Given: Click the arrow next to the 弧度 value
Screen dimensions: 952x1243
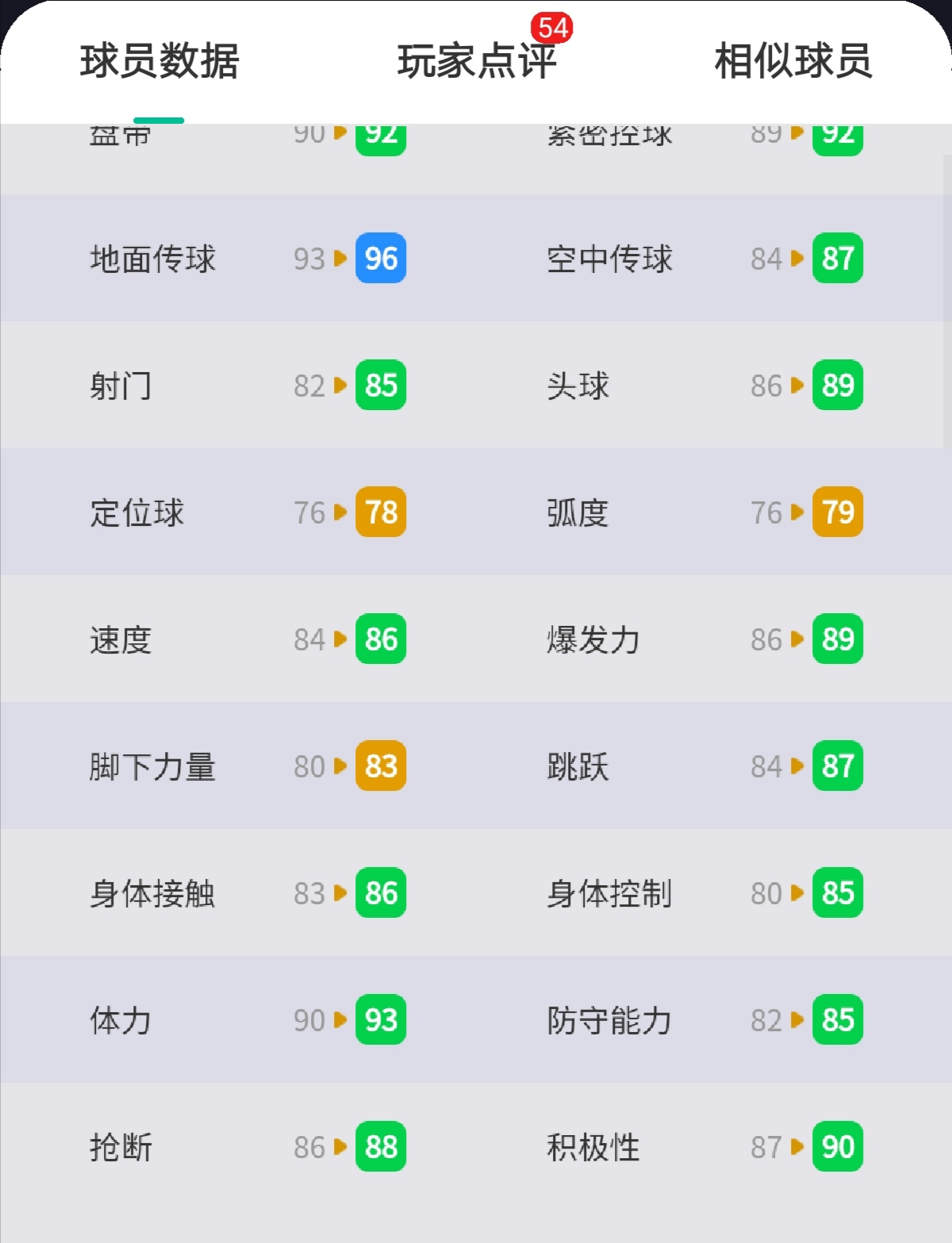Looking at the screenshot, I should pyautogui.click(x=796, y=512).
